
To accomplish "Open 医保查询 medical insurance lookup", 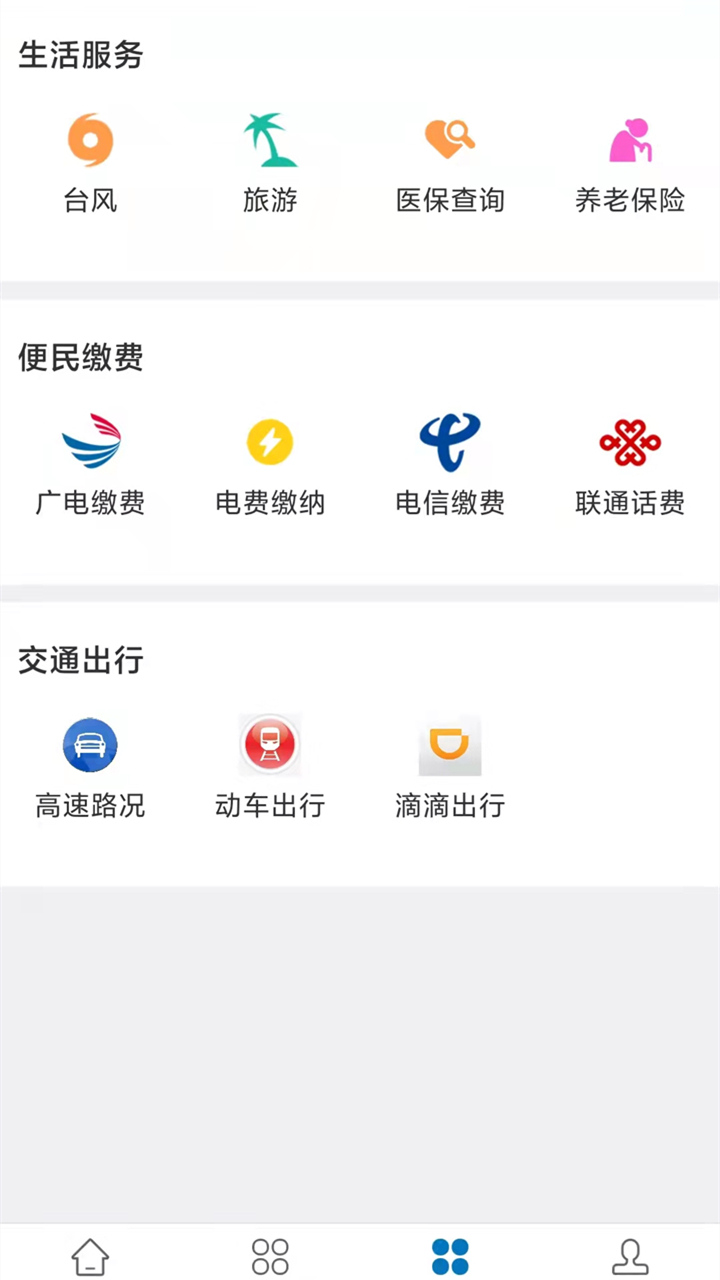I will click(450, 163).
